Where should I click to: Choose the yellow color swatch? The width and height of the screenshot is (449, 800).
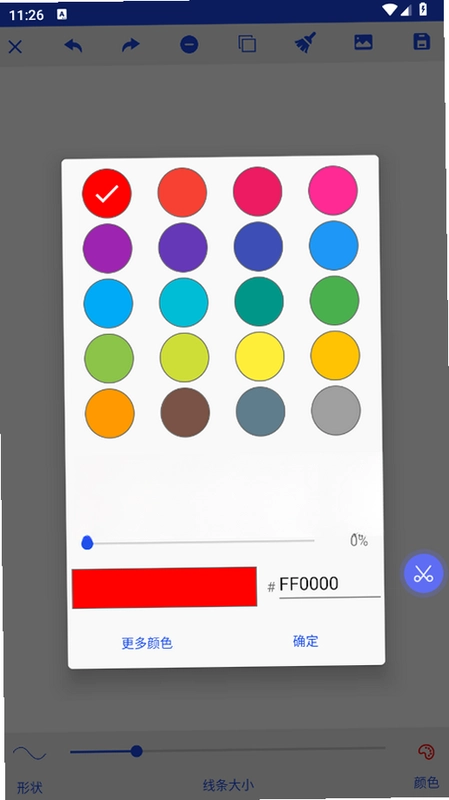click(x=260, y=356)
